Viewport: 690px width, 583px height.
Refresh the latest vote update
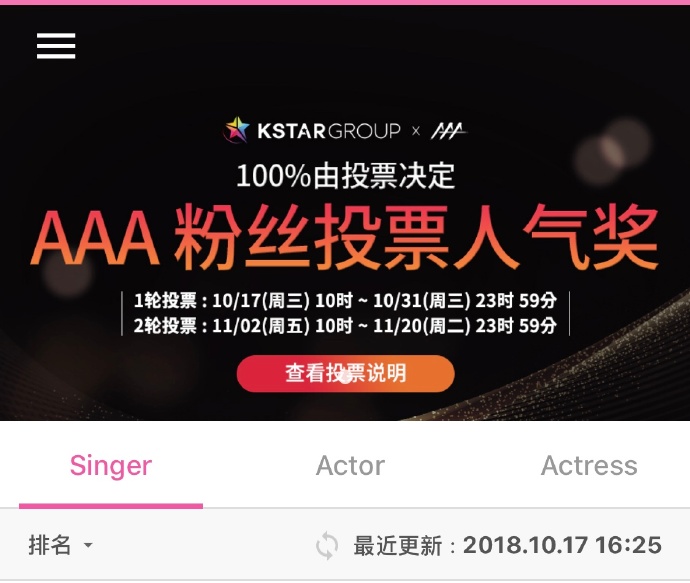click(x=327, y=546)
